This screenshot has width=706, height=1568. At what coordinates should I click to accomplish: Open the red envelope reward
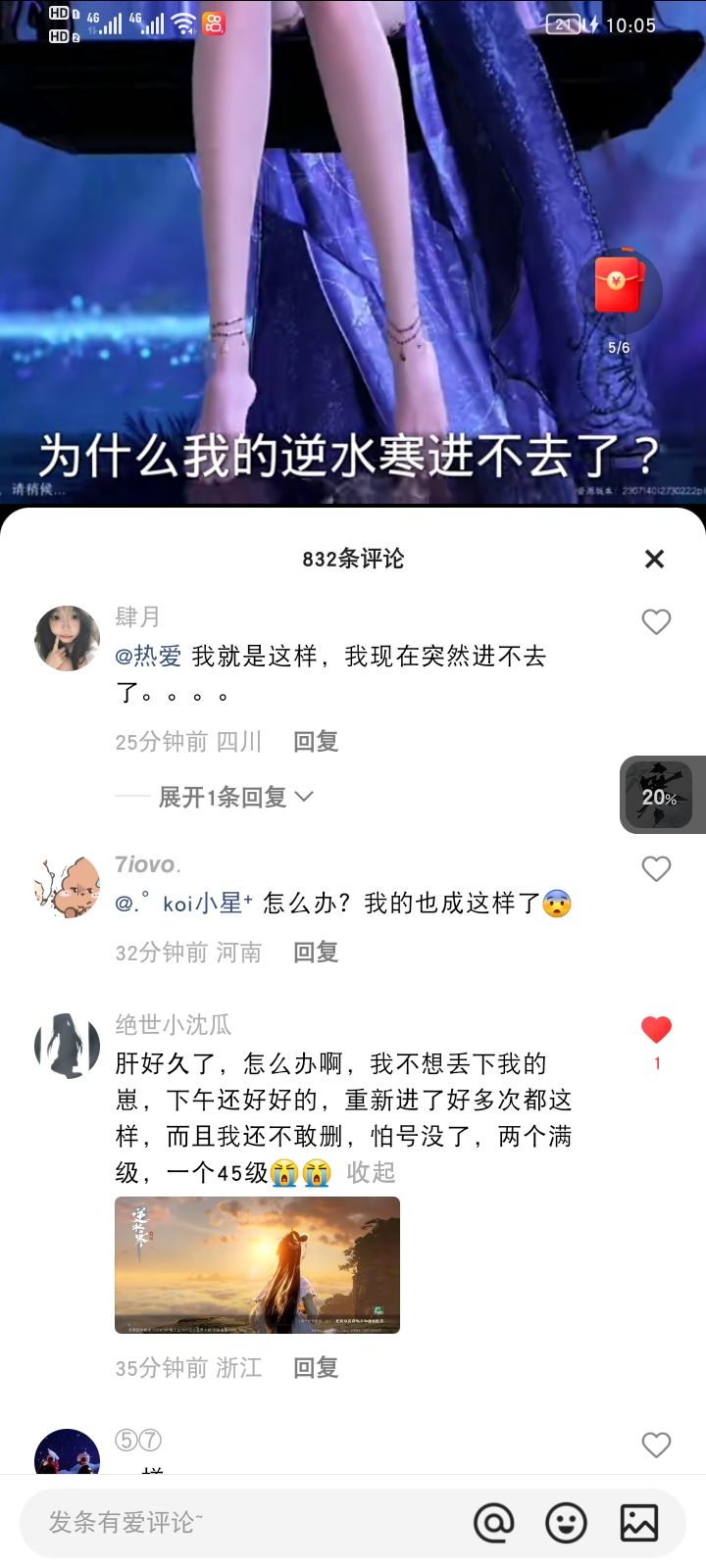[619, 284]
